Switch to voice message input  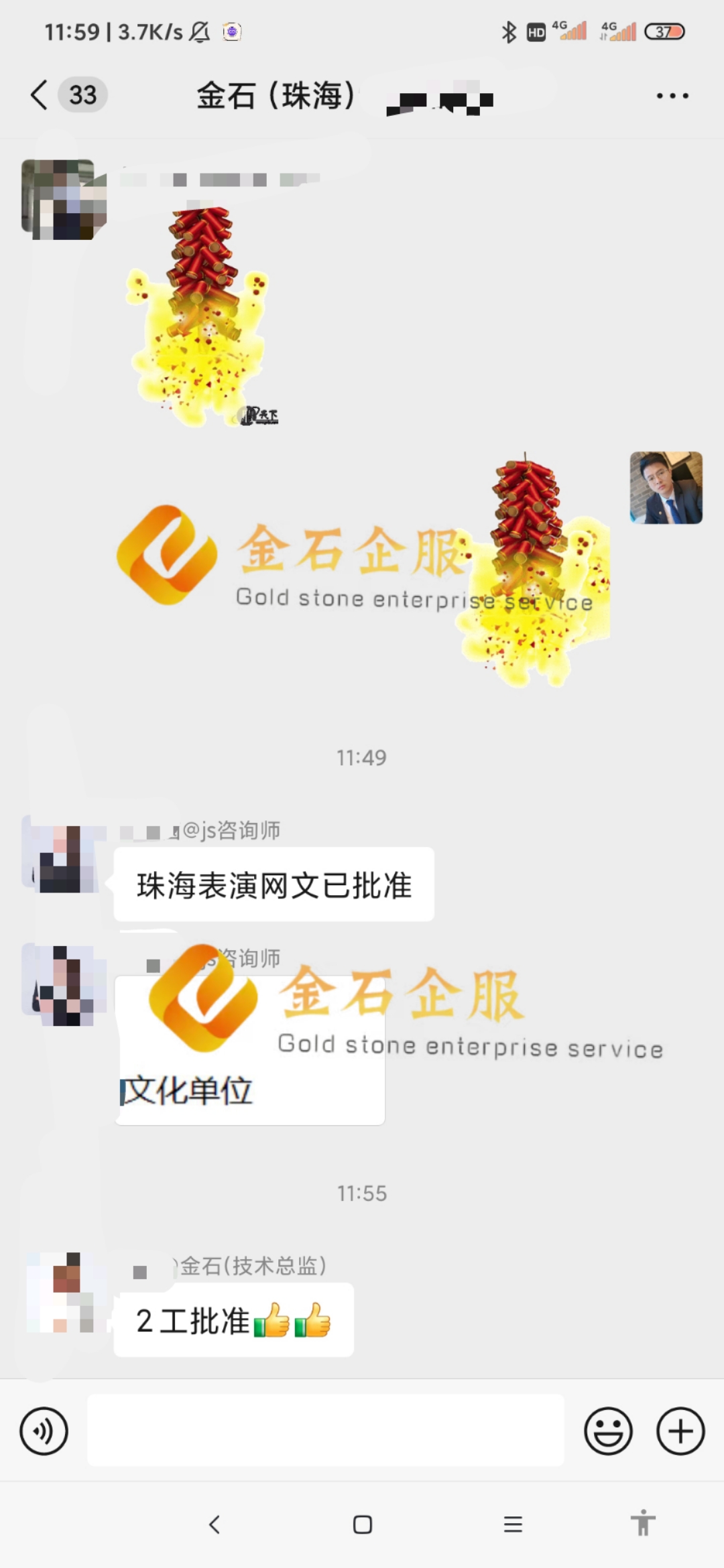click(x=44, y=1431)
